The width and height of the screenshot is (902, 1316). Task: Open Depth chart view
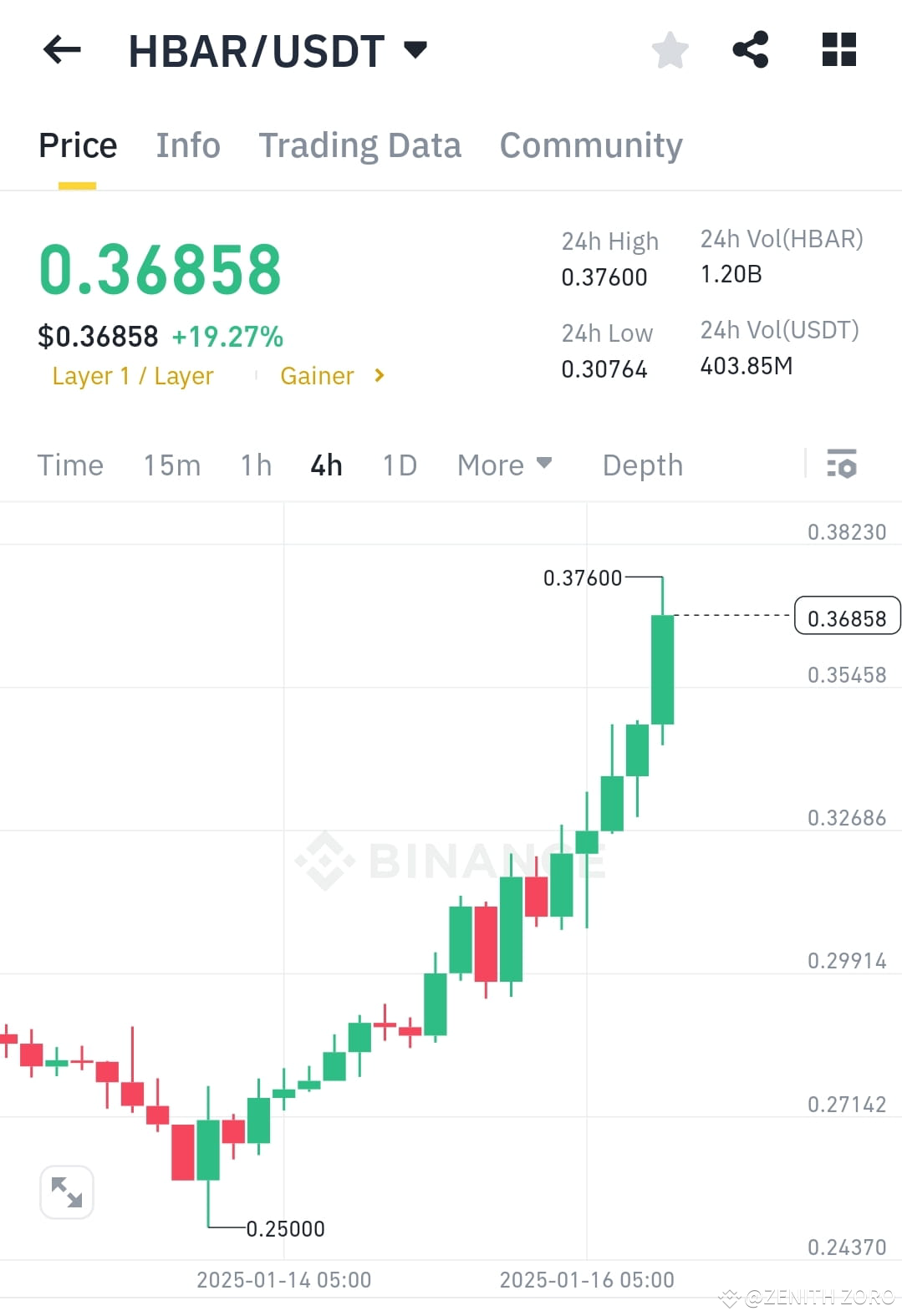[x=642, y=465]
